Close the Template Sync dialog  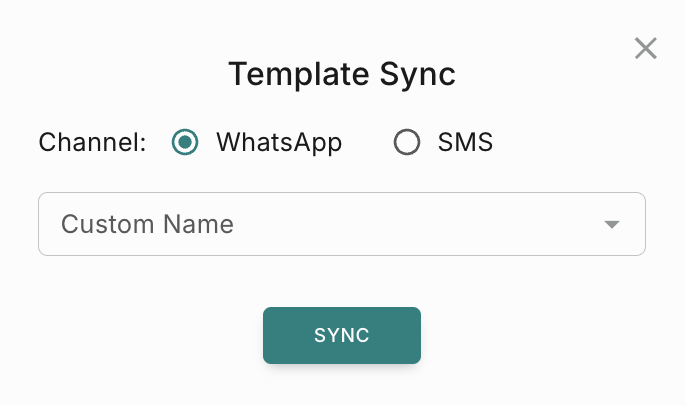646,48
